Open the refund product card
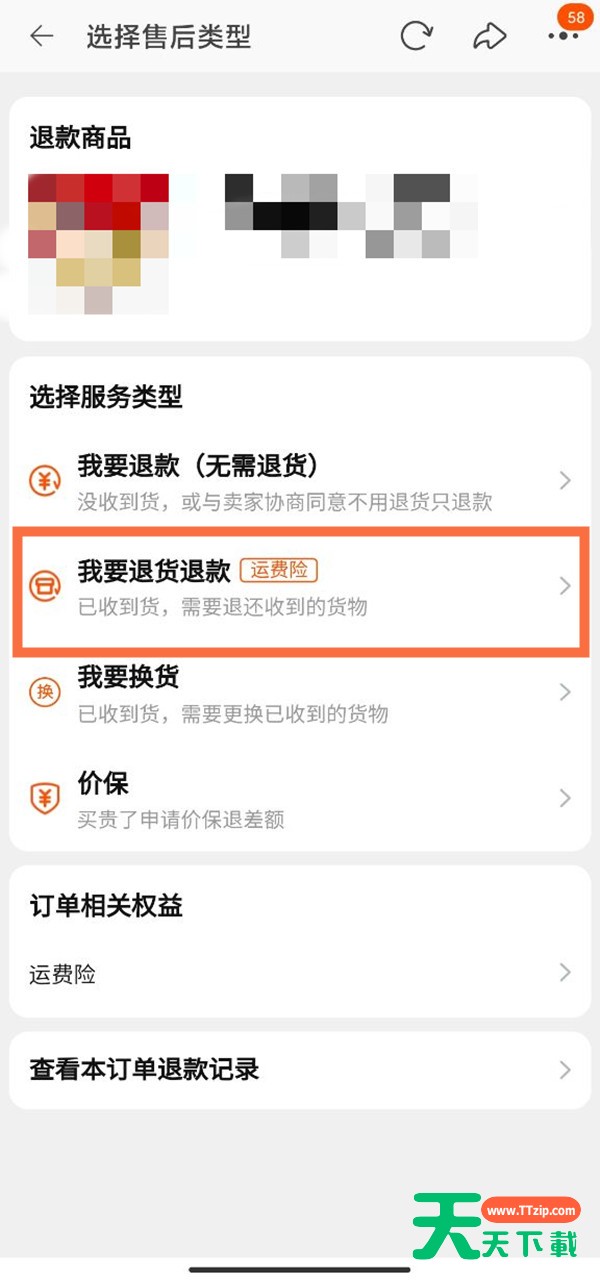The image size is (600, 1281). point(300,219)
